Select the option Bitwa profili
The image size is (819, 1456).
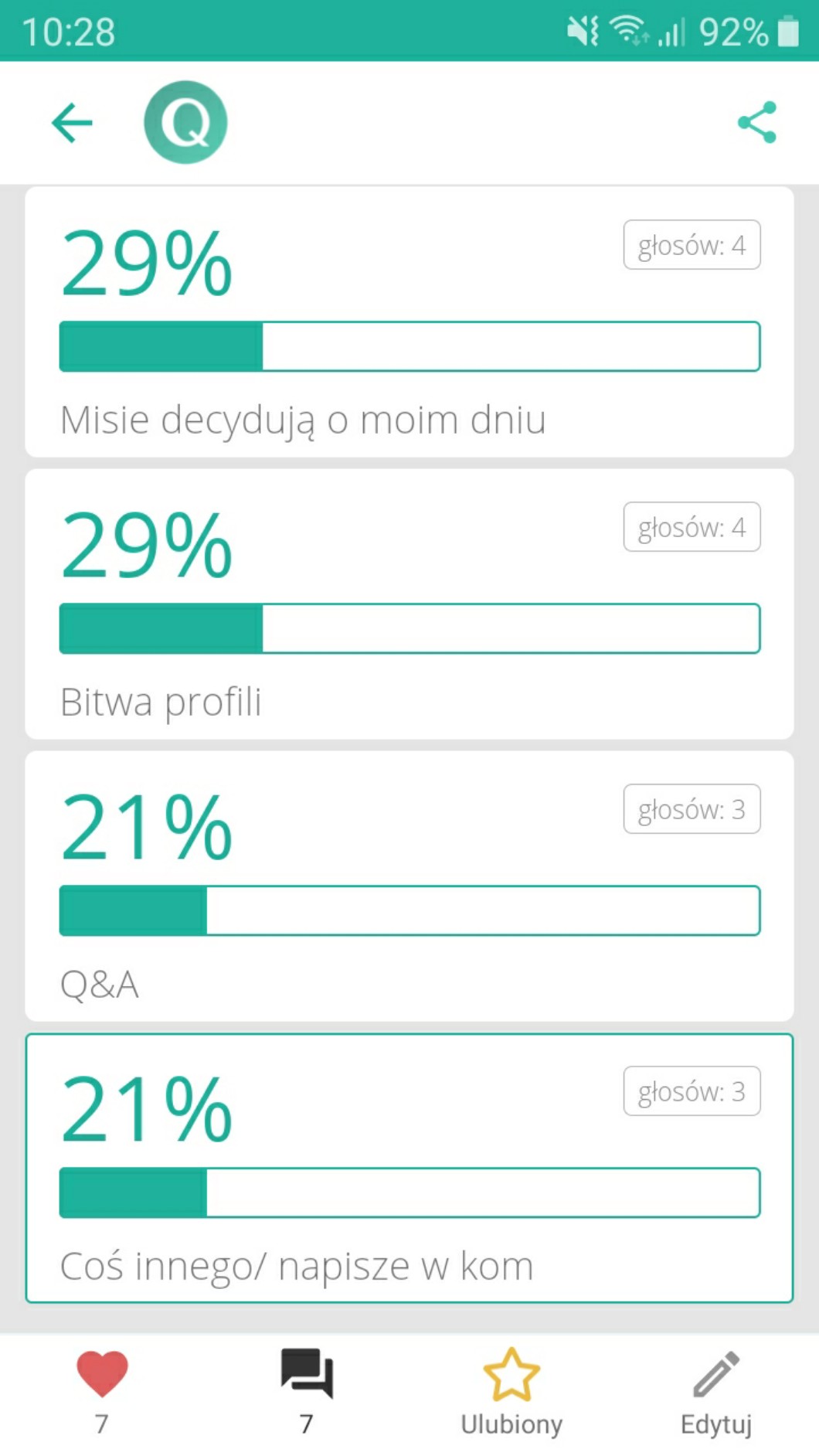coord(409,604)
